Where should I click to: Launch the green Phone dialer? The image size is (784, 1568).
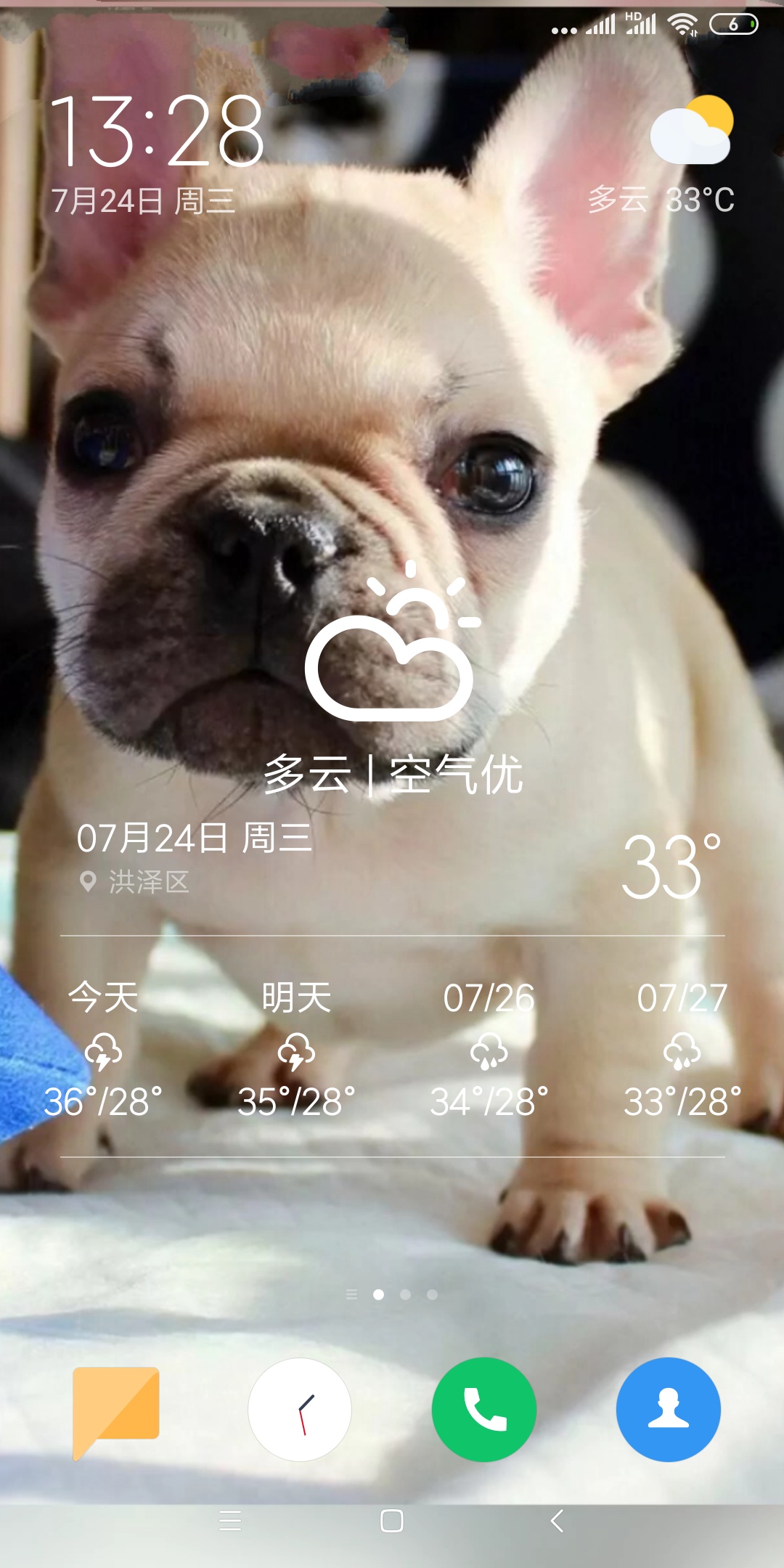coord(484,1410)
